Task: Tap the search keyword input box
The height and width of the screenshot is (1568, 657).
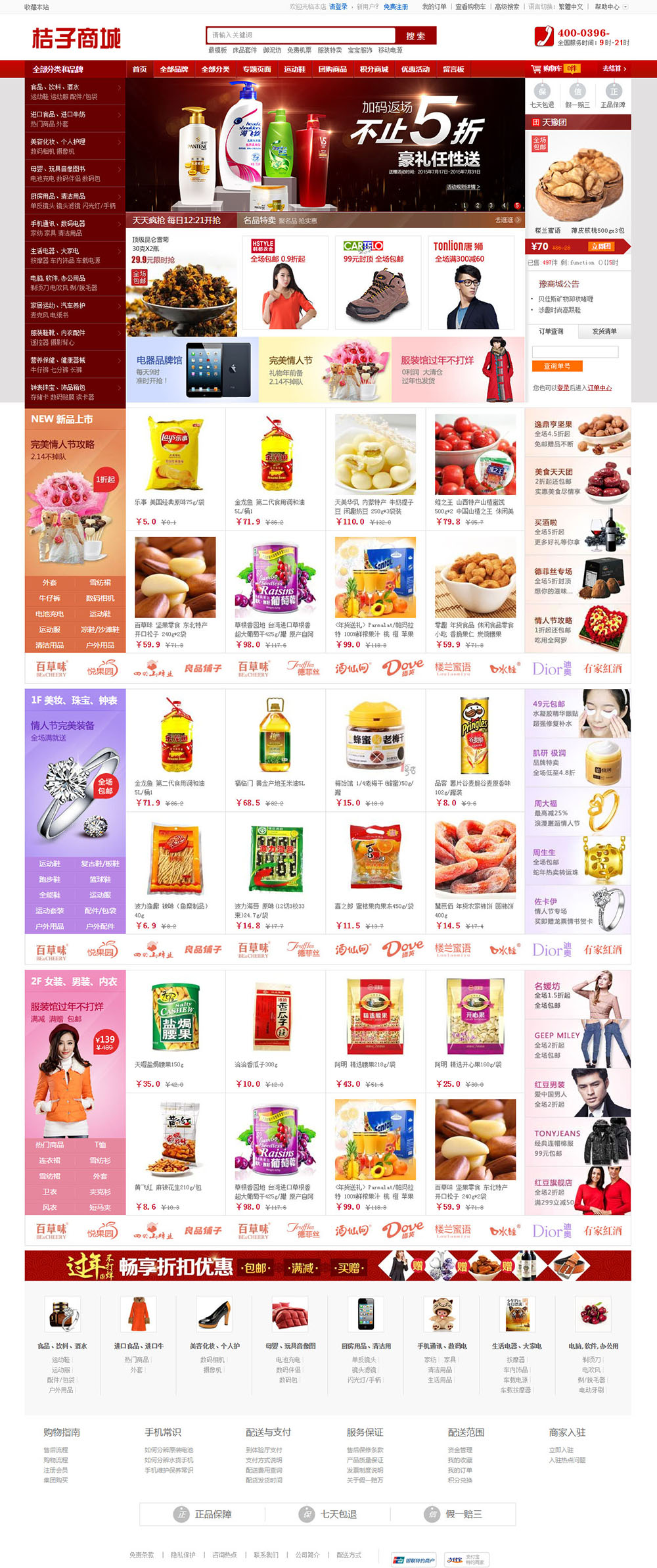Action: 301,36
